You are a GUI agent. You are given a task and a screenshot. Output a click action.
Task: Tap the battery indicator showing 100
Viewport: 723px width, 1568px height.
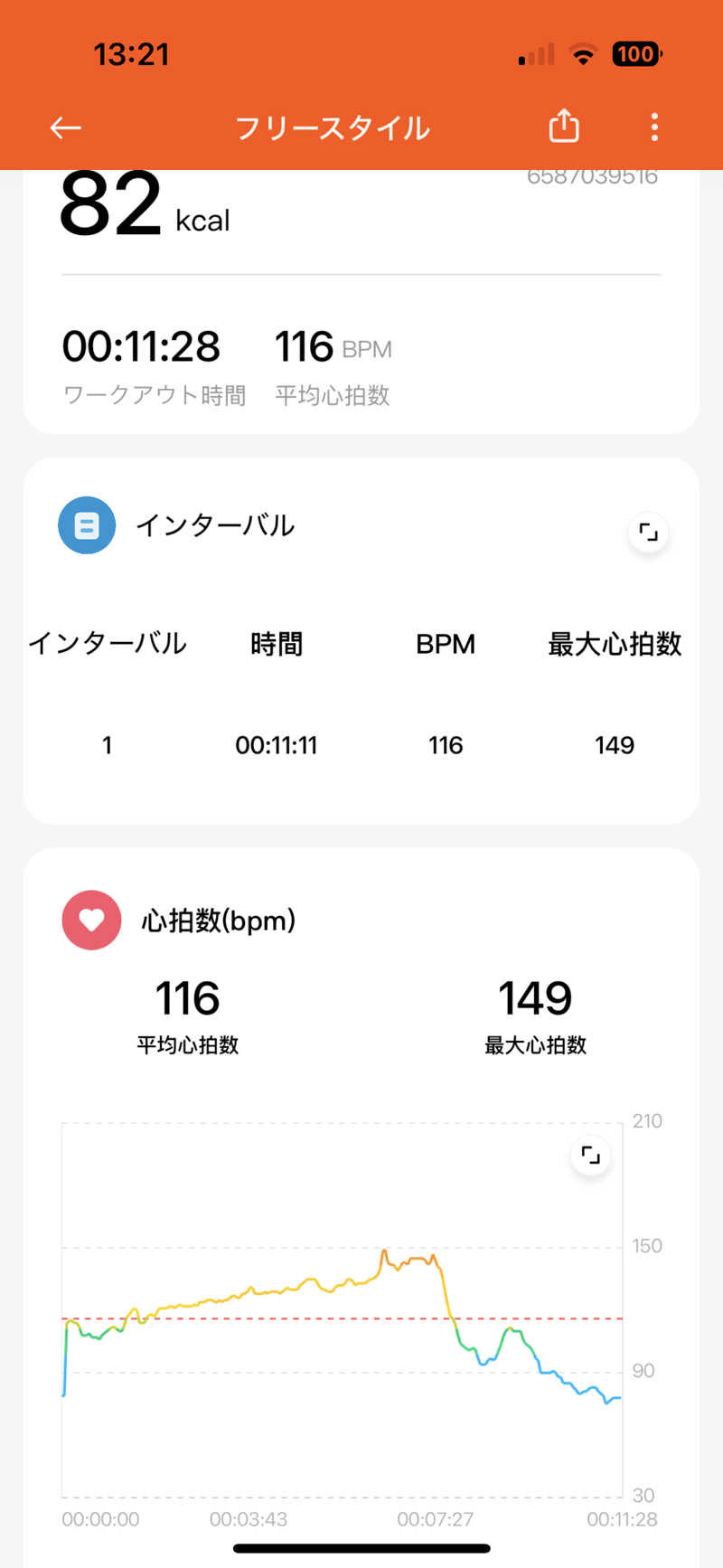point(635,54)
